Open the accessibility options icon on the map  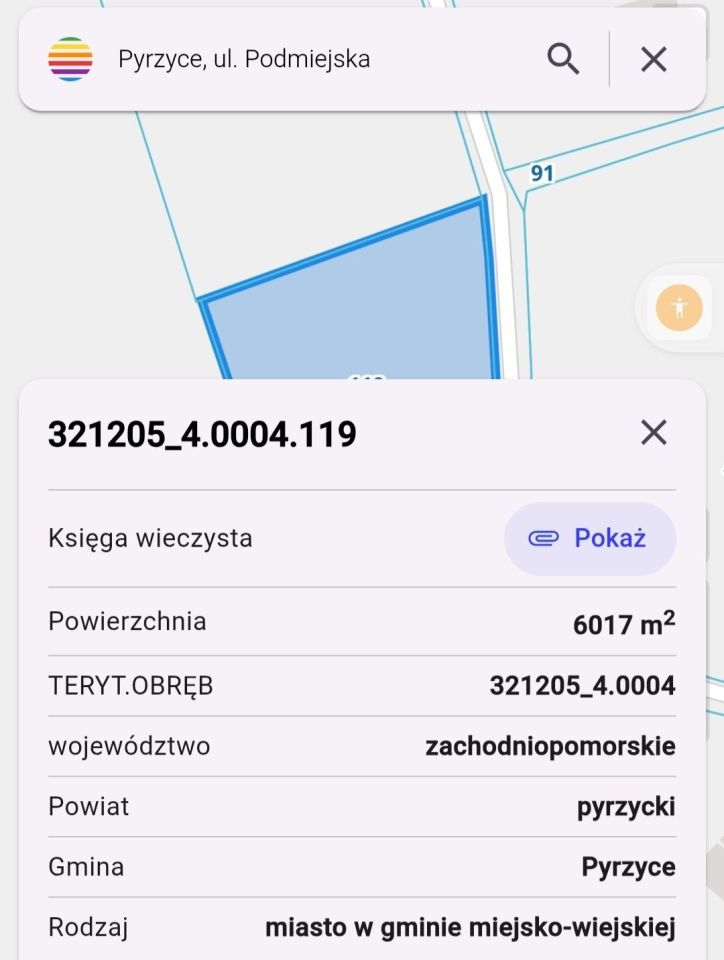tap(678, 307)
